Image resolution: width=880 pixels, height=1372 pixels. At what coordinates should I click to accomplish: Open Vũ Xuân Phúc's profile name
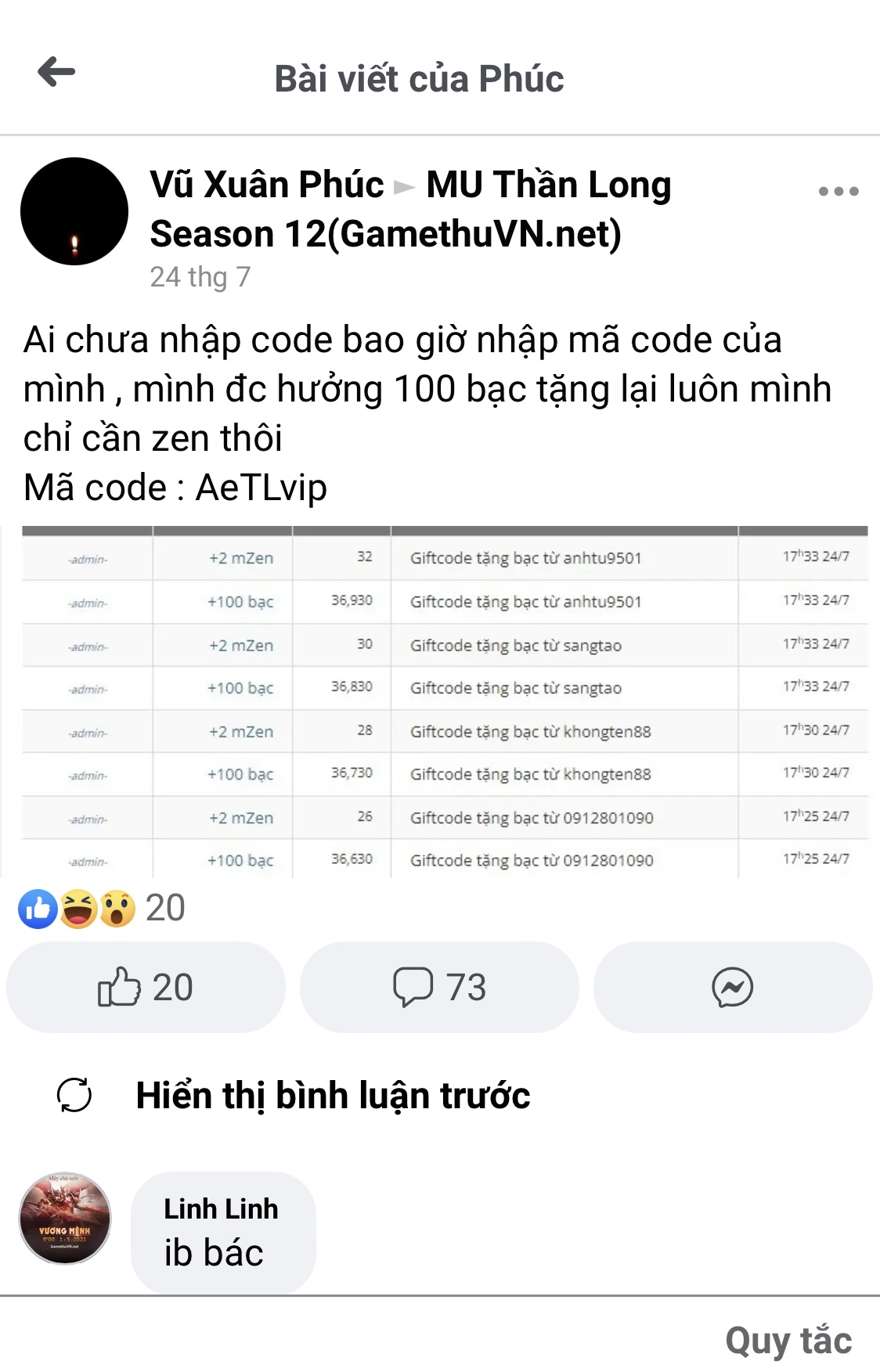point(267,185)
